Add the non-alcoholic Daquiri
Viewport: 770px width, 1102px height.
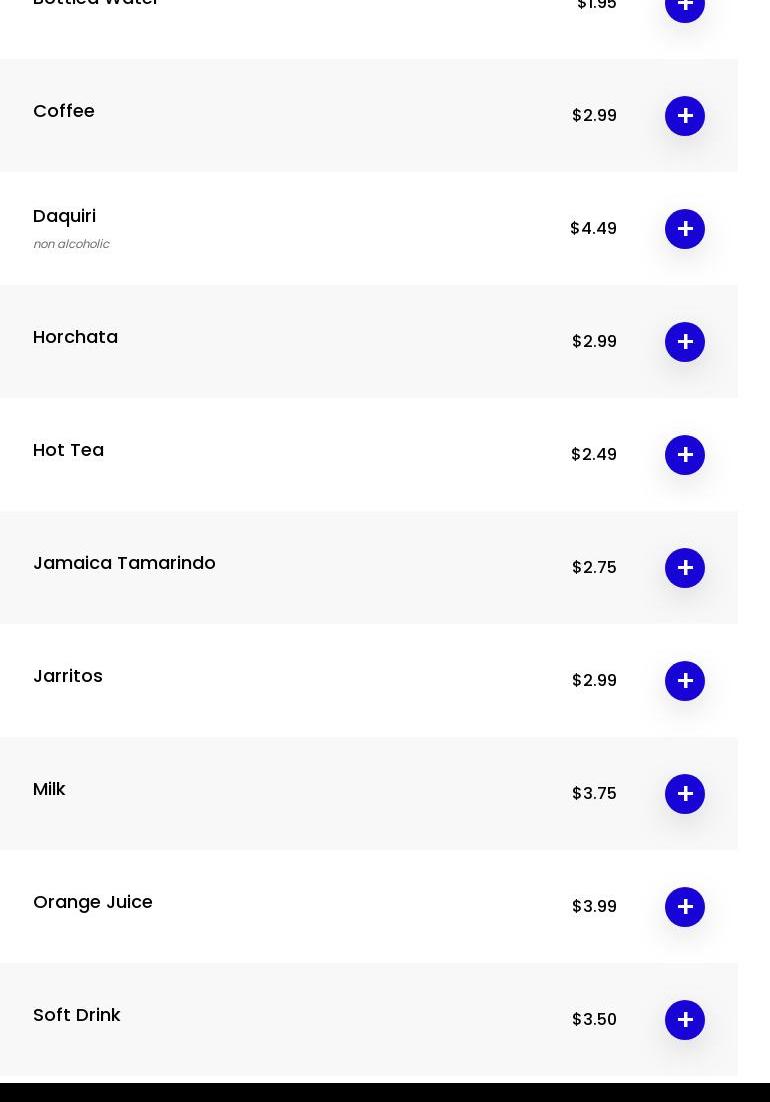685,229
